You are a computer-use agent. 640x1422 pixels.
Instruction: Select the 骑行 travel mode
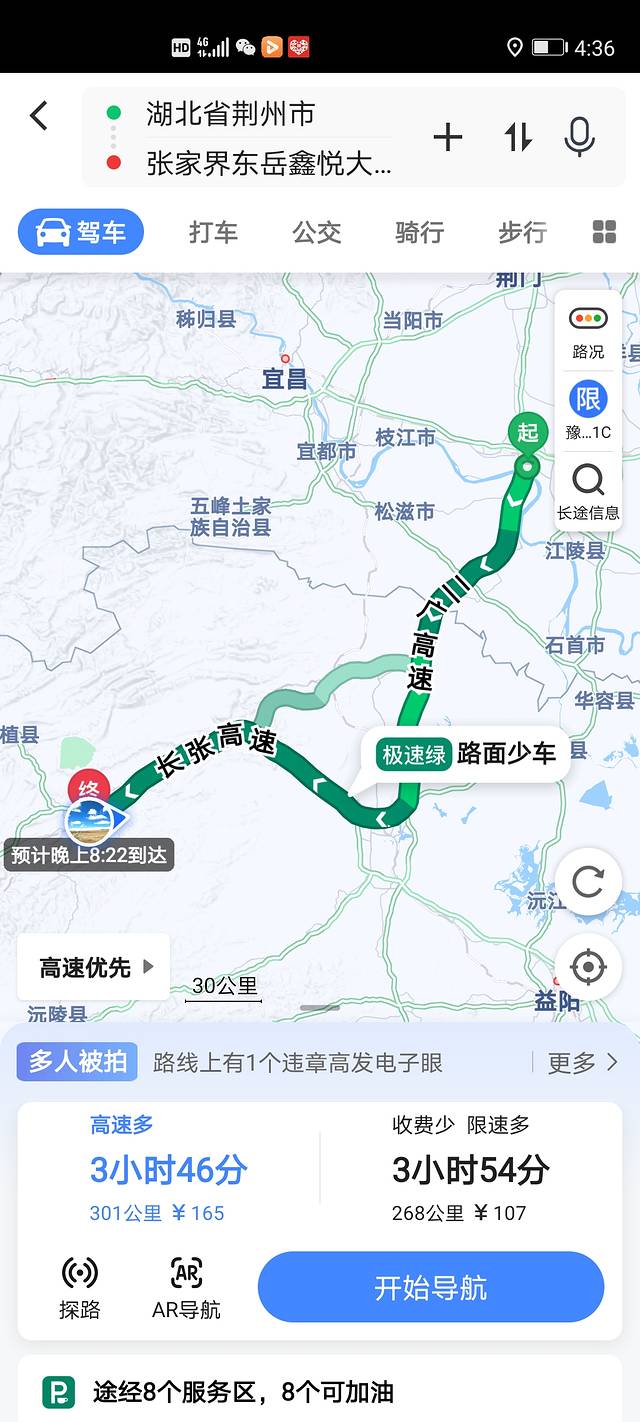(420, 233)
